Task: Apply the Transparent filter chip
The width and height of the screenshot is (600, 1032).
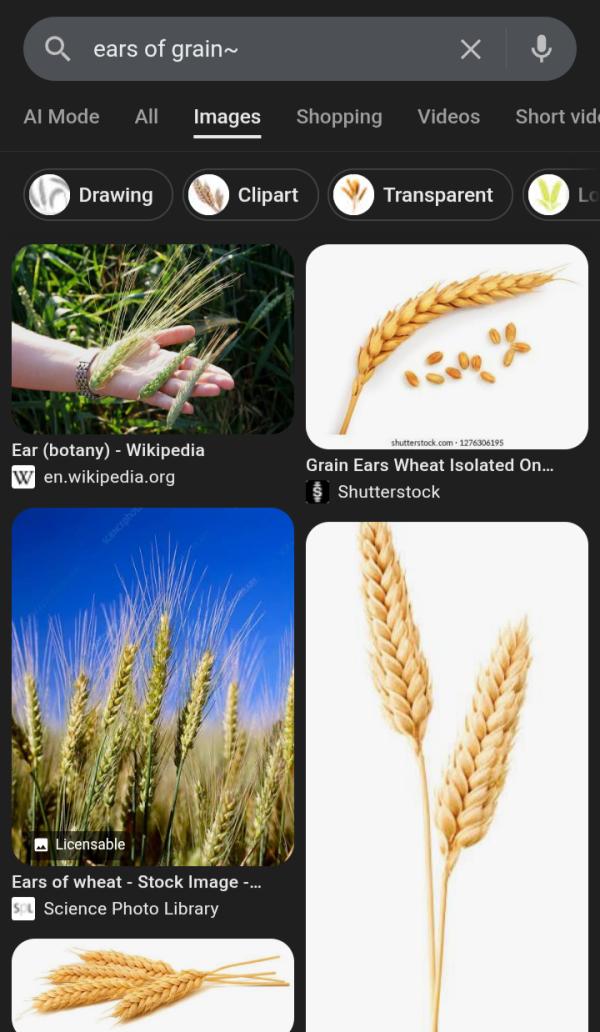Action: click(x=420, y=195)
